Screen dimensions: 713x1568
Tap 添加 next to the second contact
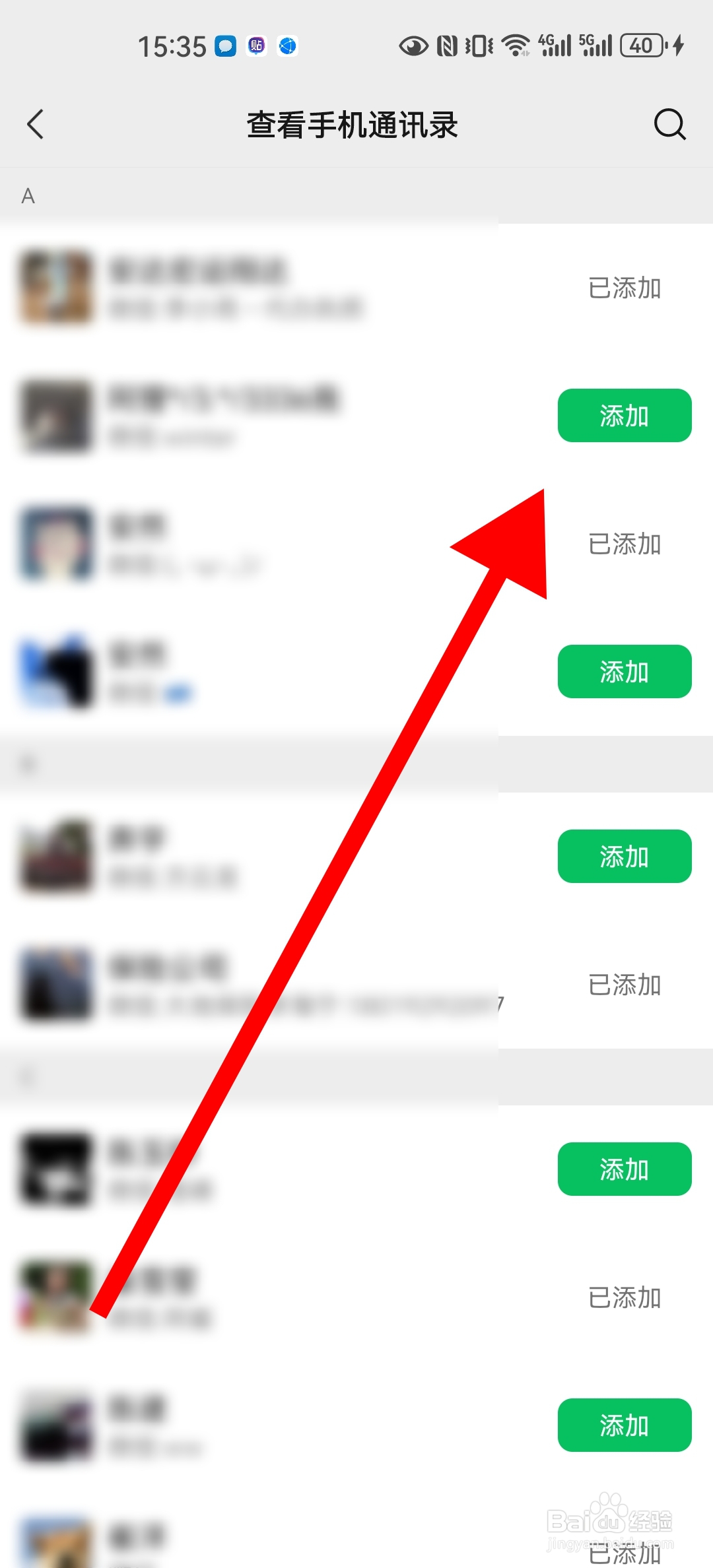[624, 415]
